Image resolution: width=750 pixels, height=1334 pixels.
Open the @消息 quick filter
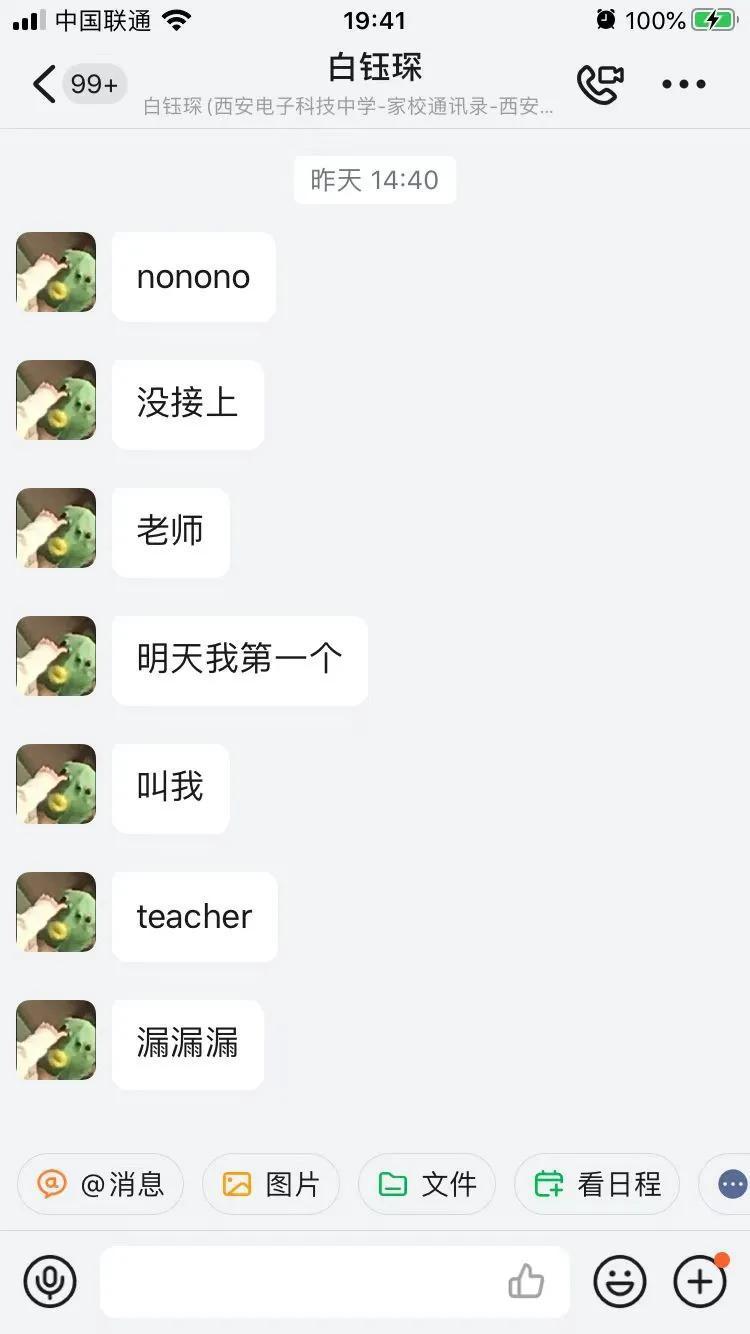[x=100, y=1185]
